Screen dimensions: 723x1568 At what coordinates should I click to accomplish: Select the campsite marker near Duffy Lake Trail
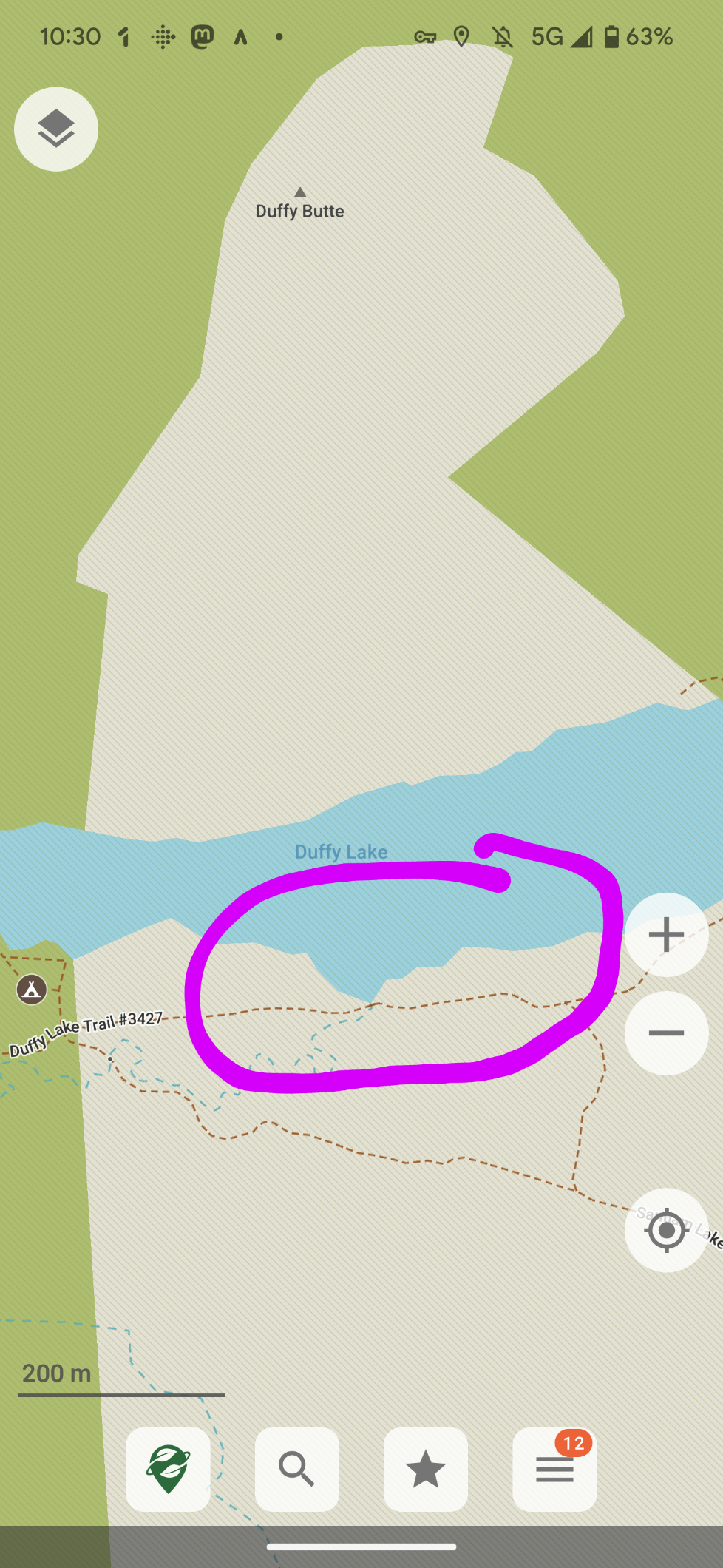click(x=32, y=989)
